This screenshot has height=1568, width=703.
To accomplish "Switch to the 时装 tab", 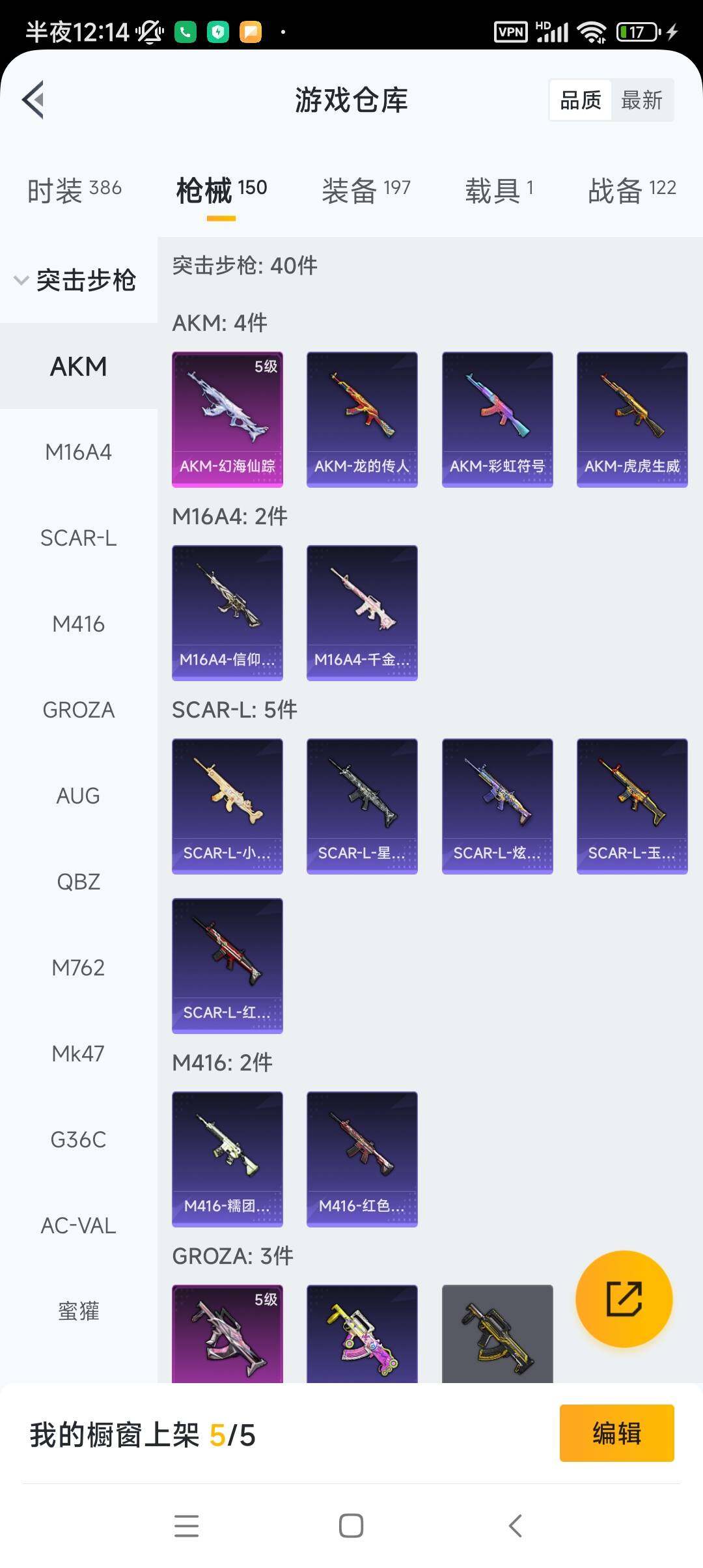I will point(74,190).
